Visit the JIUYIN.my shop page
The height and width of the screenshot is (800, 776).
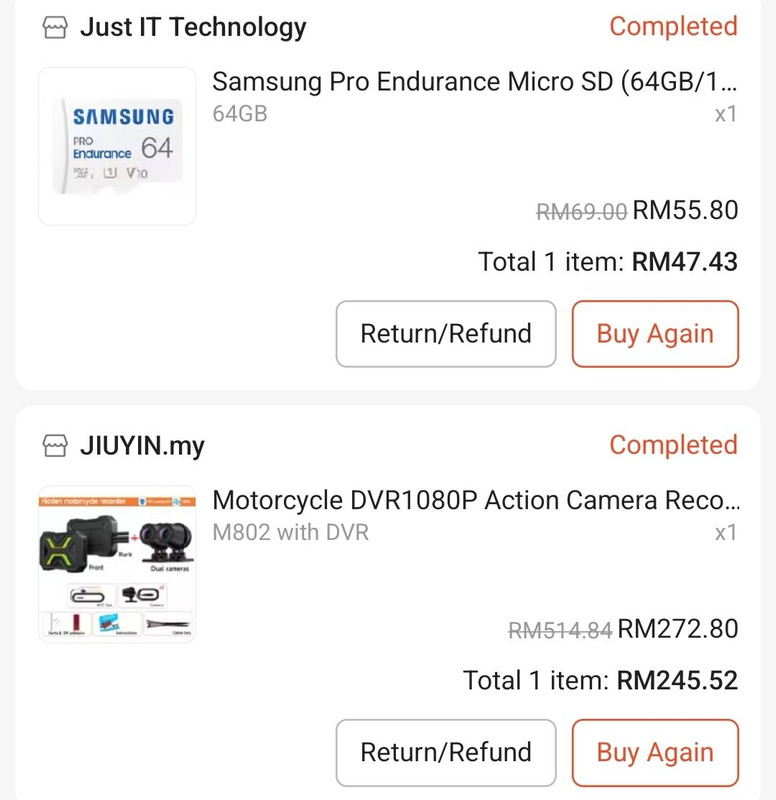tap(141, 445)
